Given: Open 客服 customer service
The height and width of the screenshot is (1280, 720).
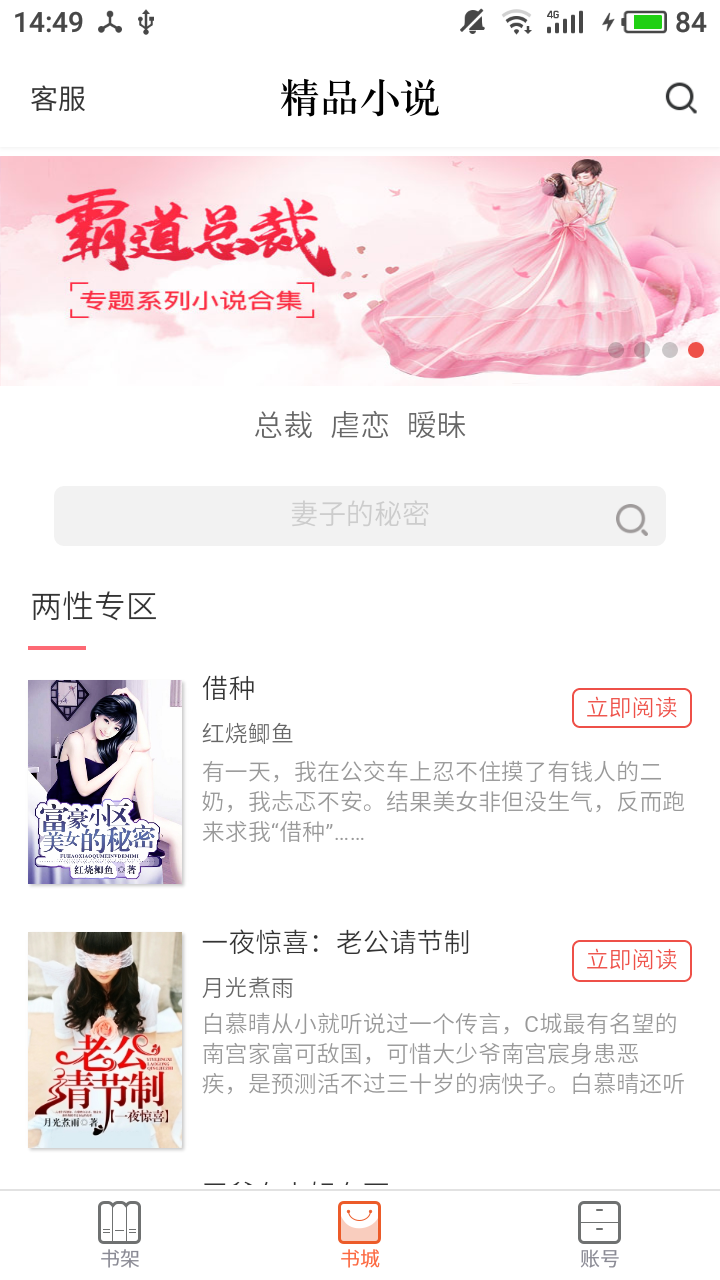Looking at the screenshot, I should pyautogui.click(x=57, y=98).
